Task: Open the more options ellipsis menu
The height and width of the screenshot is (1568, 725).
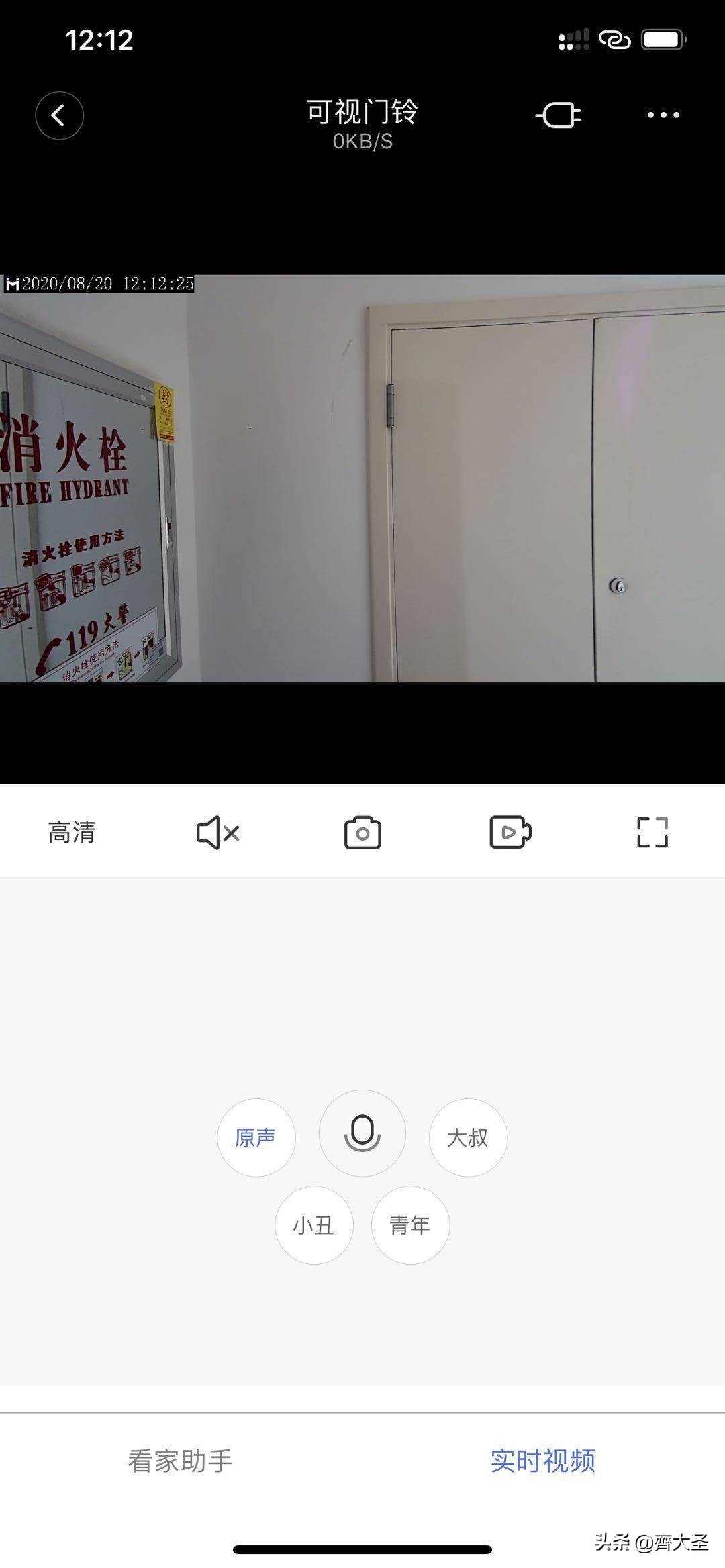Action: (x=661, y=114)
